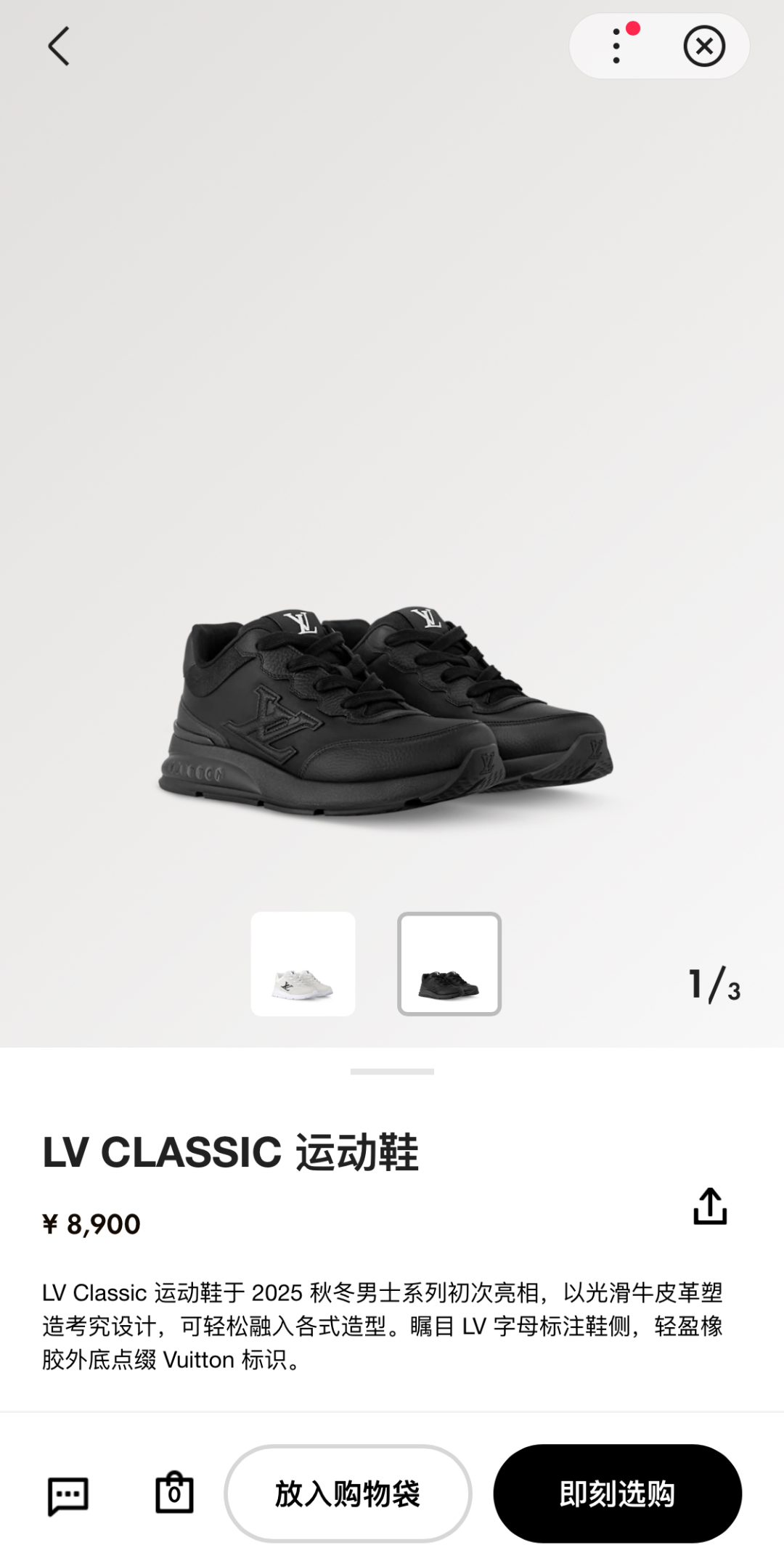This screenshot has height=1553, width=784.
Task: Close the mini program
Action: (704, 46)
